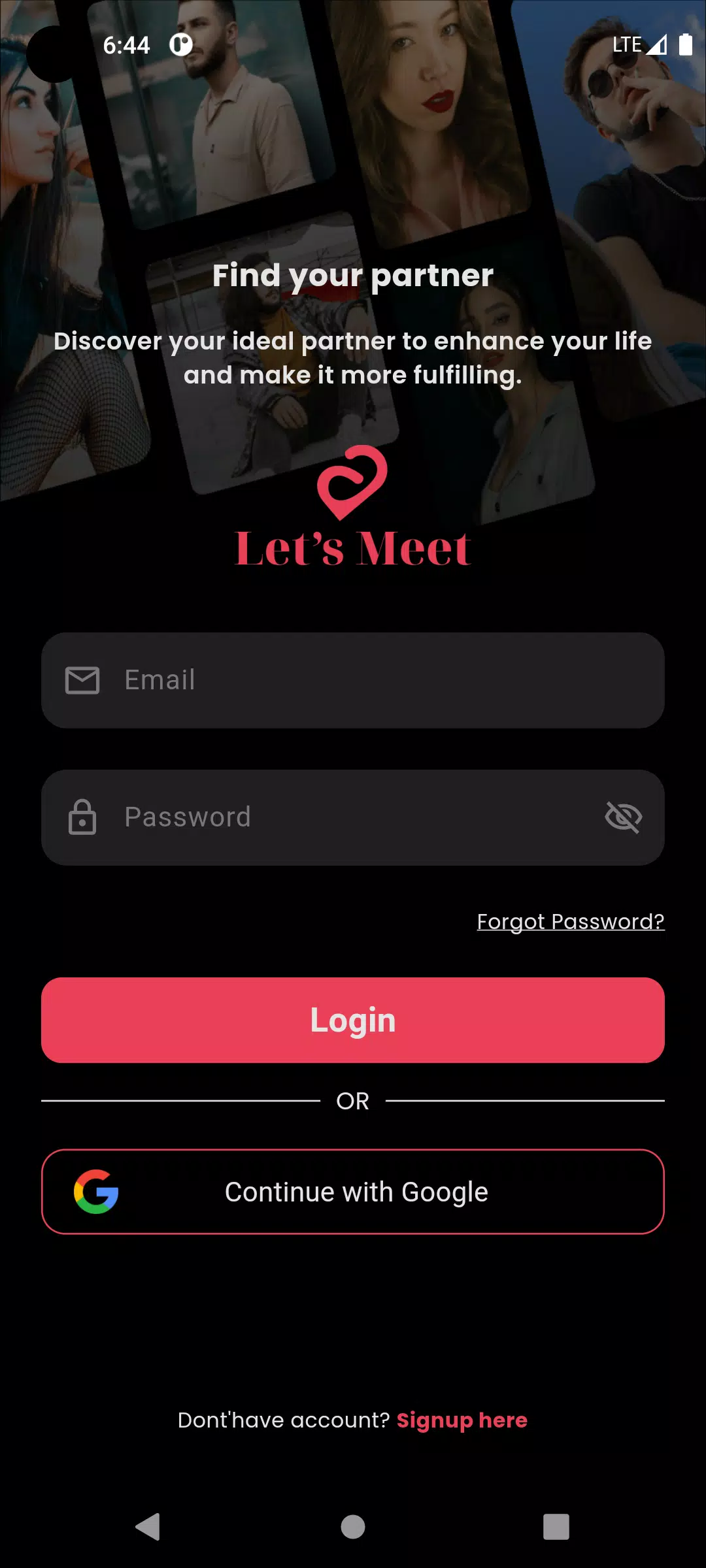Select Signup here link

462,1420
